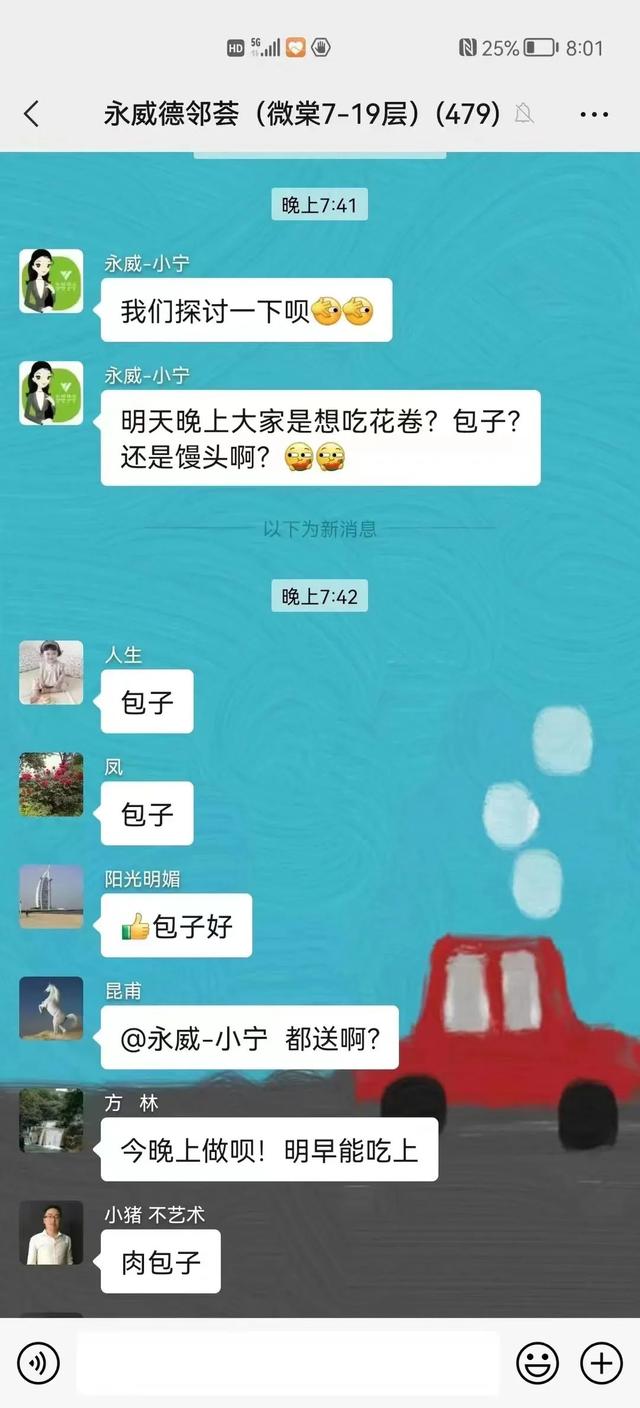The width and height of the screenshot is (640, 1408).
Task: Open 阳光明媚's profile avatar
Action: point(51,897)
